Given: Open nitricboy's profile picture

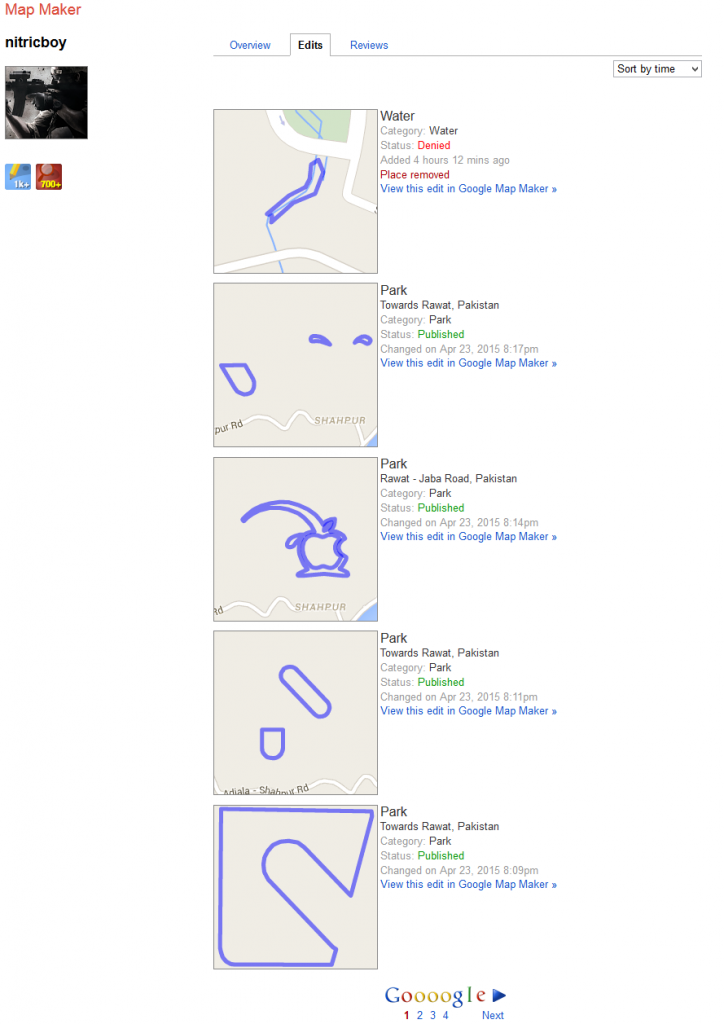Looking at the screenshot, I should point(46,103).
